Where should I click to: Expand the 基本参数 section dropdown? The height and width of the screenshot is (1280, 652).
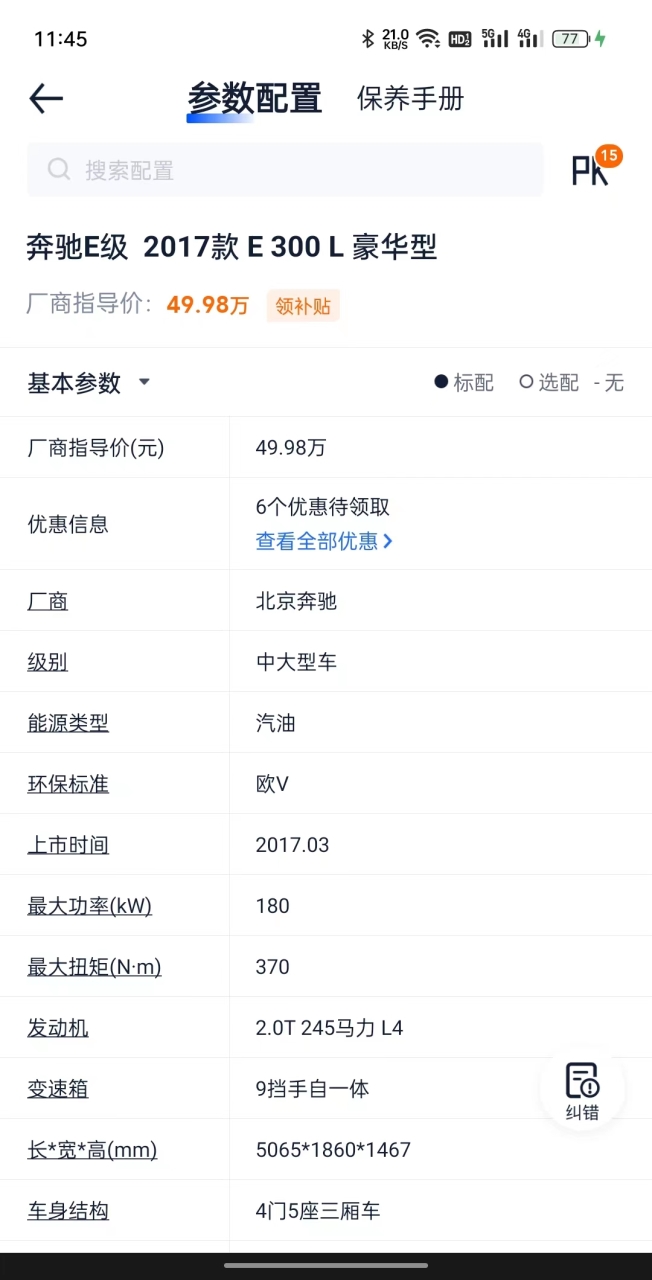[89, 383]
